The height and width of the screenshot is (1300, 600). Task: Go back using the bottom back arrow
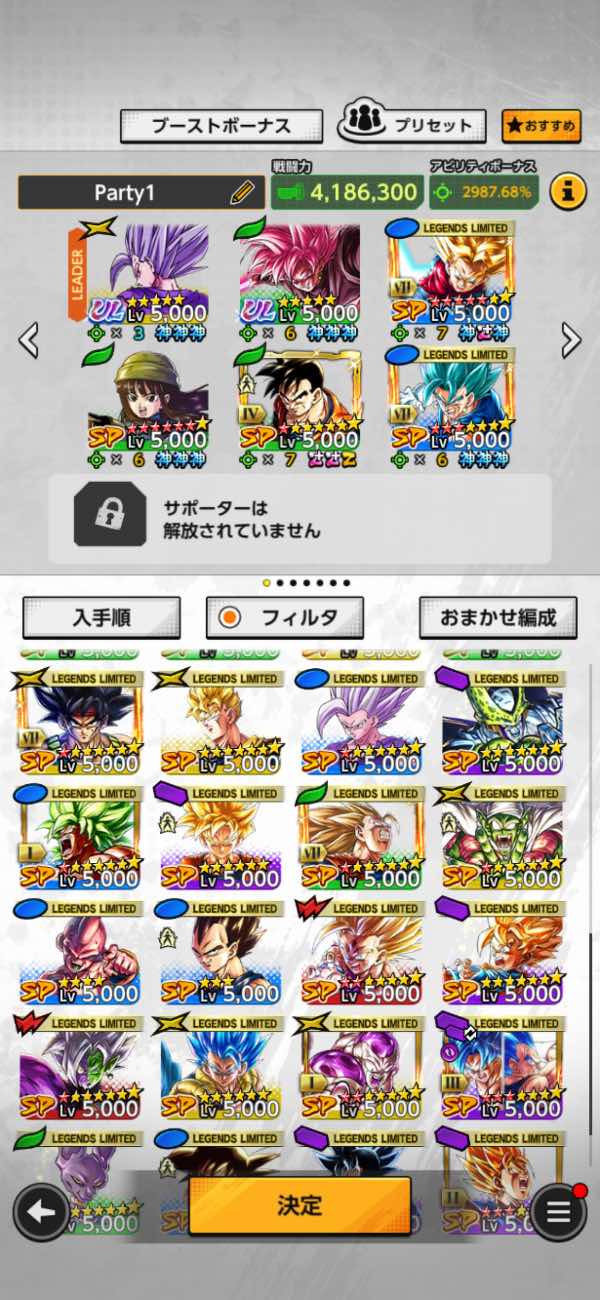(41, 1212)
